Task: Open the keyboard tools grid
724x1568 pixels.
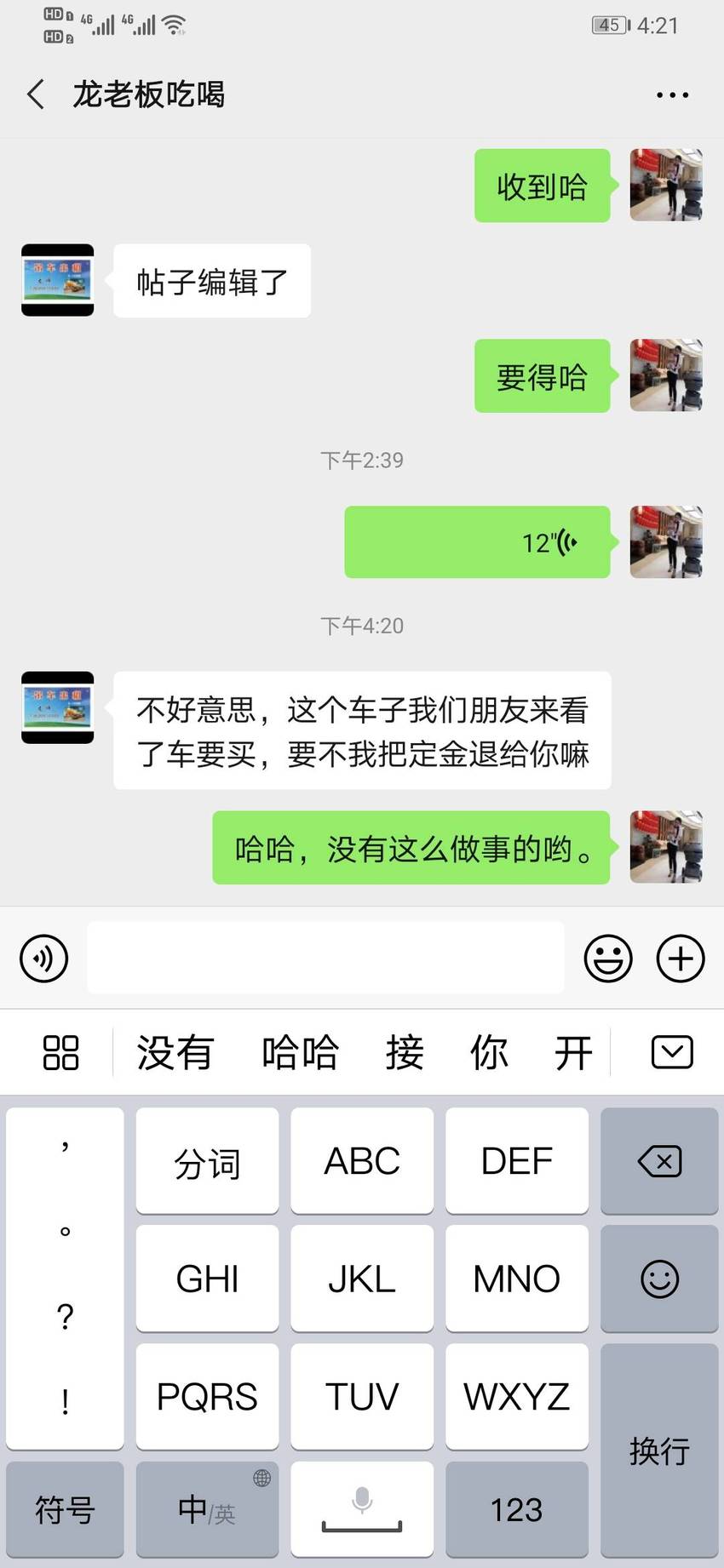Action: pos(60,1052)
